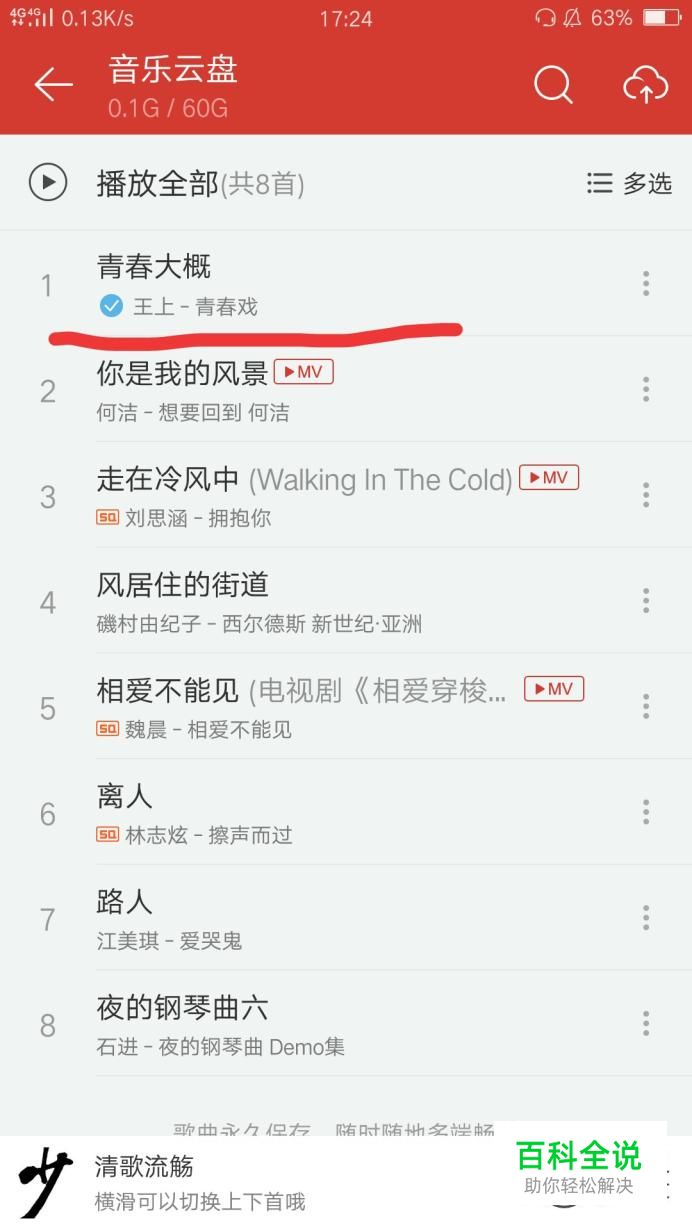Open the MV for 相爱不能见

tap(554, 689)
